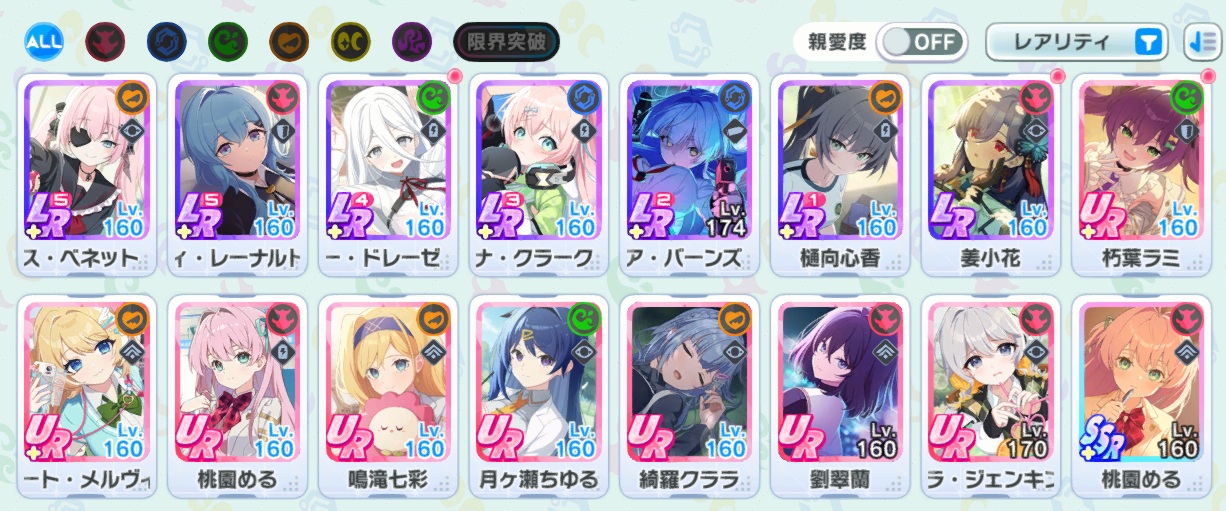Filter by the purple attribute icon

pos(411,41)
